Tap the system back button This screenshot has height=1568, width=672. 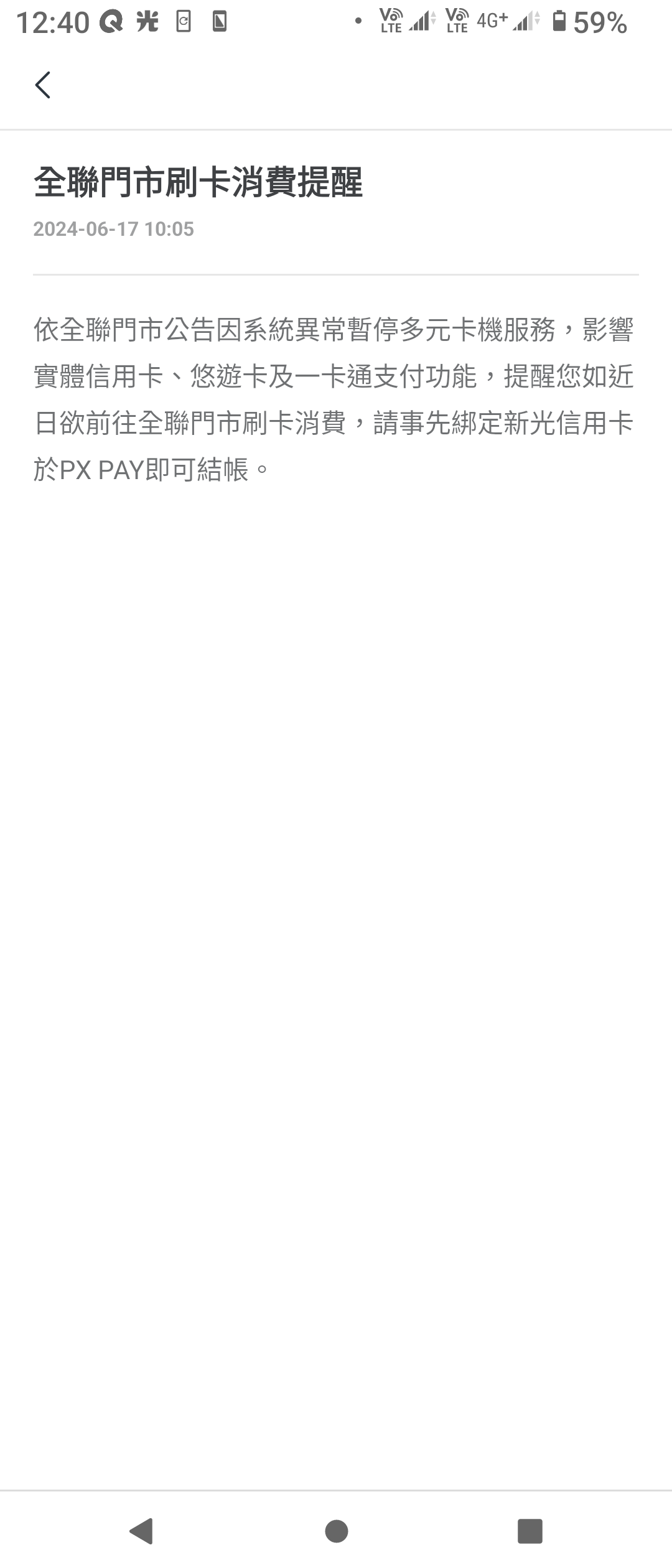pos(141,1530)
